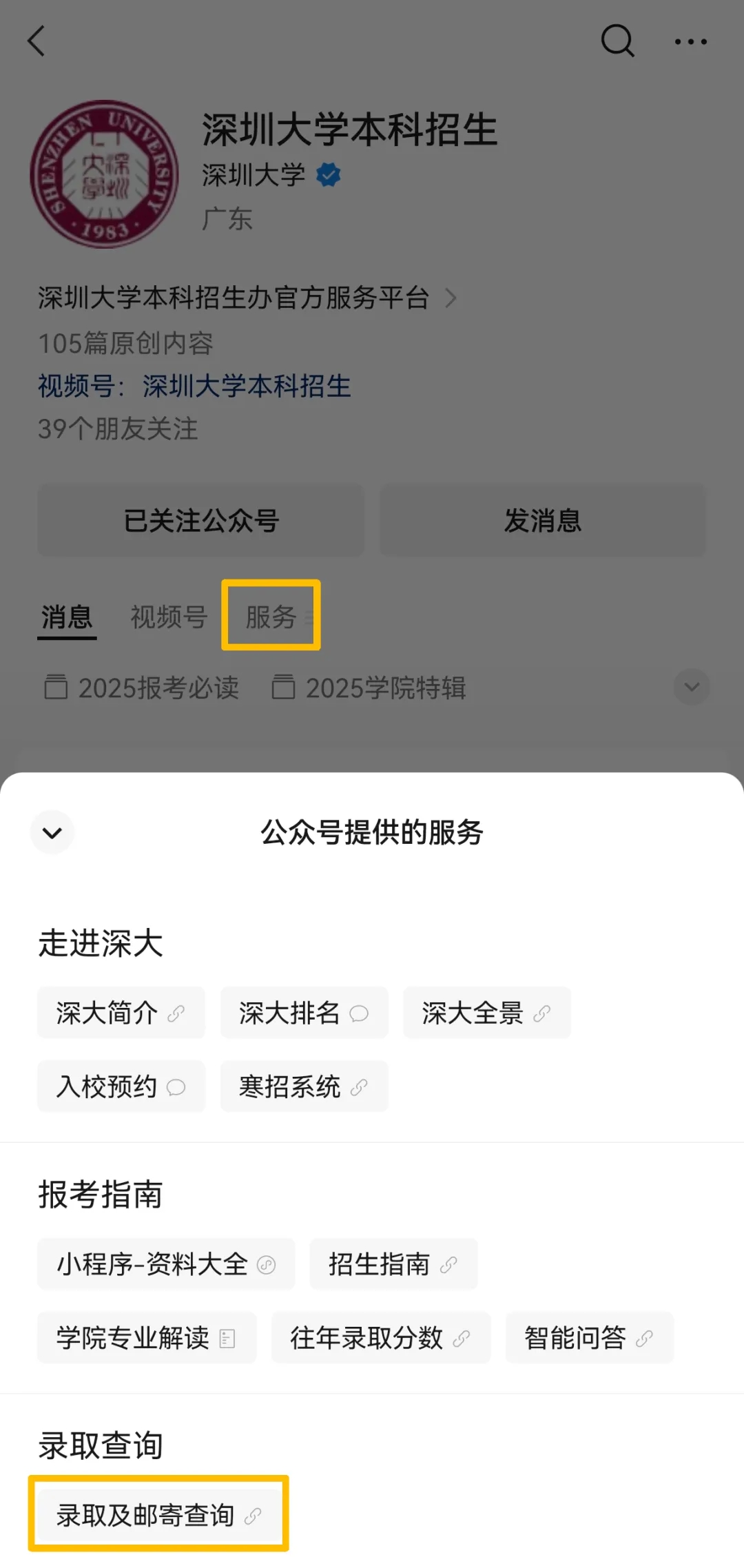This screenshot has height=1568, width=744.
Task: Open 招生指南 admissions guide
Action: [393, 1264]
